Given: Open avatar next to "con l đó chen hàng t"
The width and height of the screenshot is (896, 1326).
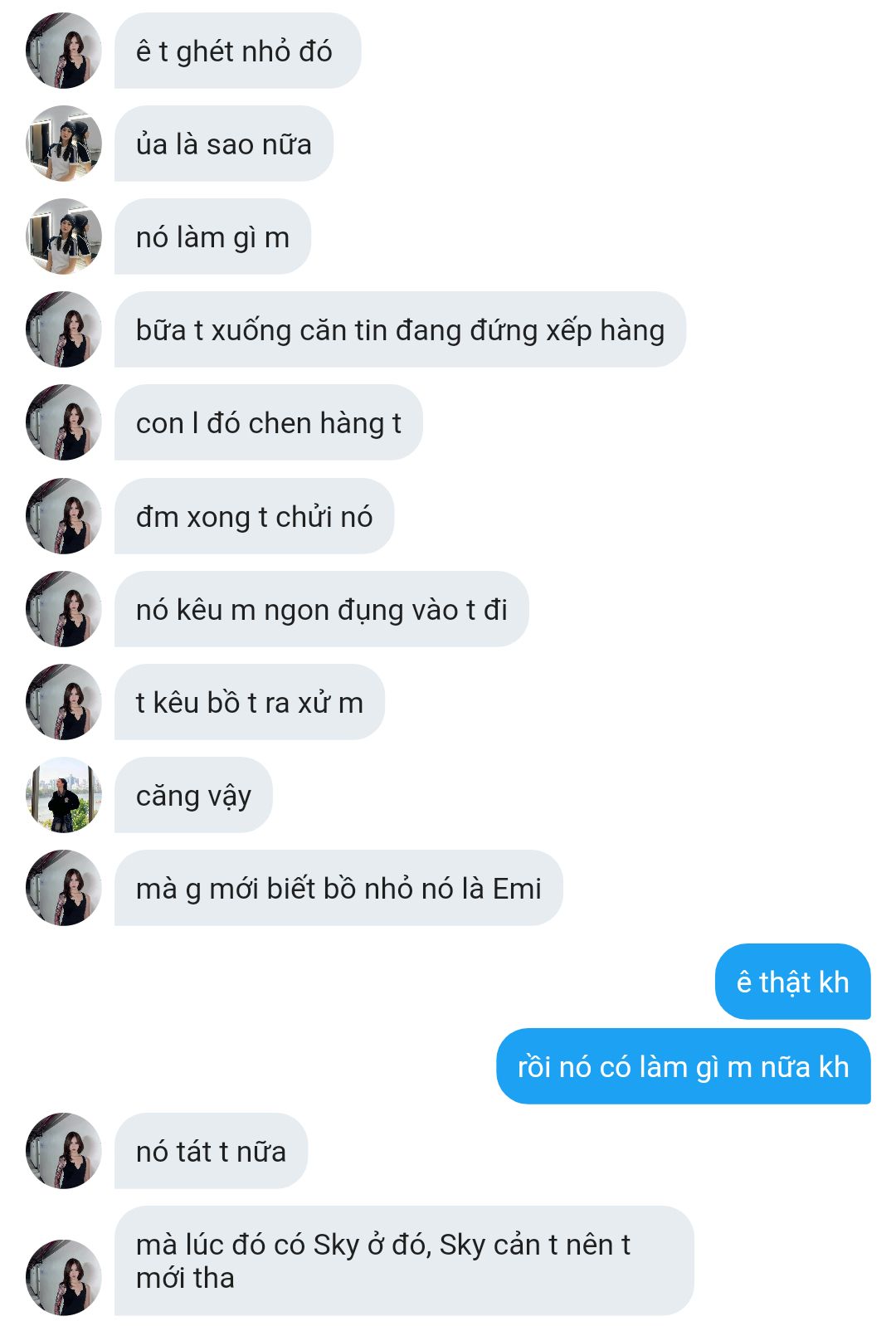Looking at the screenshot, I should pyautogui.click(x=64, y=422).
